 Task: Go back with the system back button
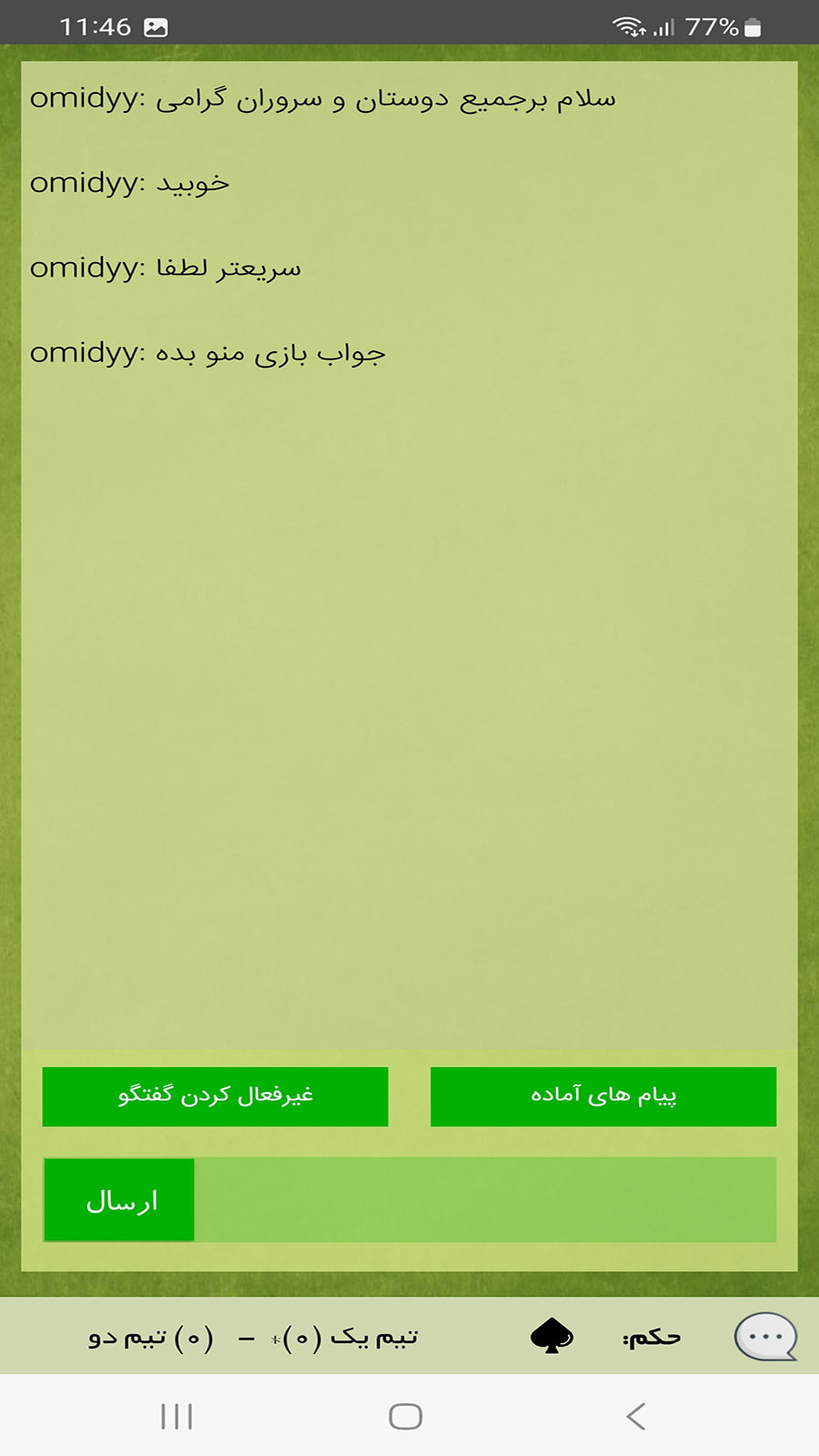tap(636, 1416)
